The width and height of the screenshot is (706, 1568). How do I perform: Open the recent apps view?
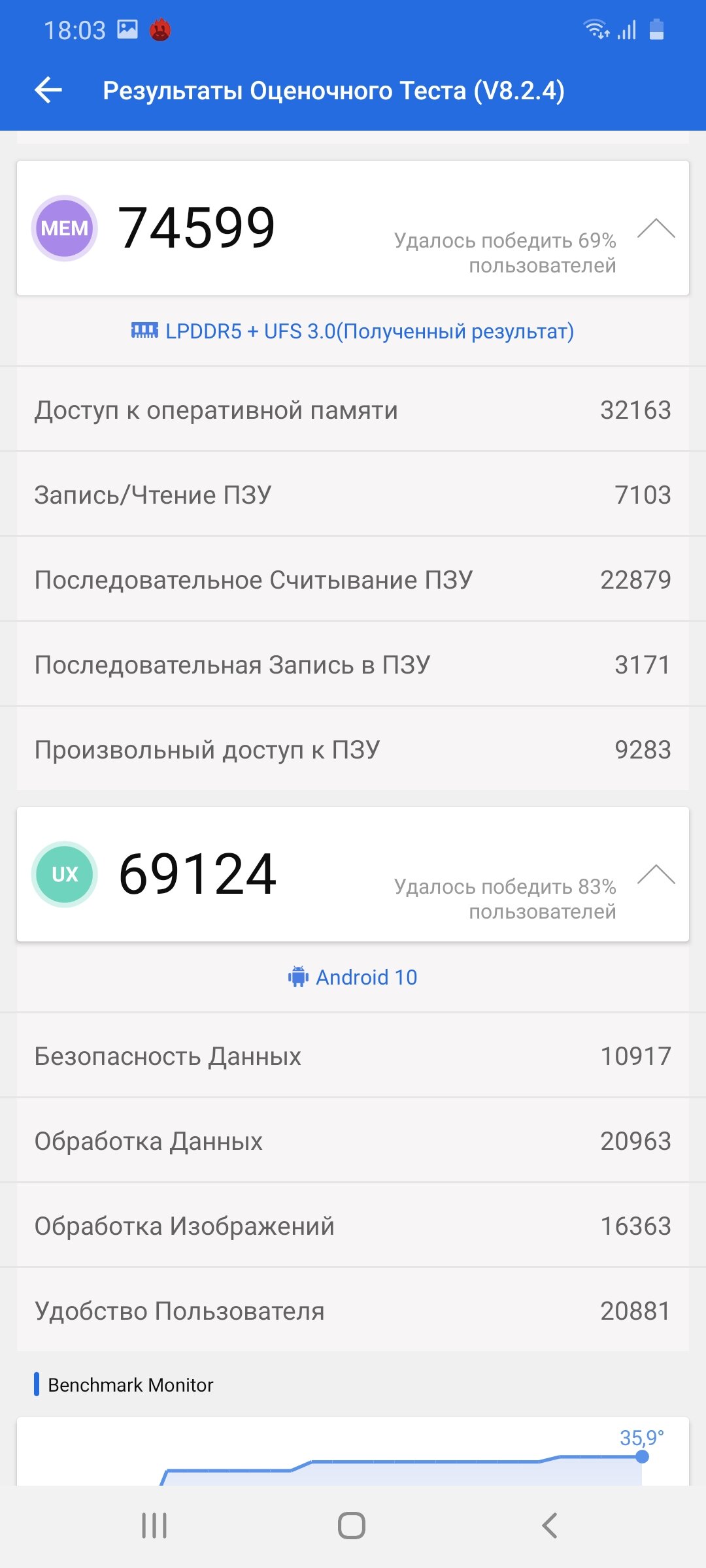click(154, 1526)
